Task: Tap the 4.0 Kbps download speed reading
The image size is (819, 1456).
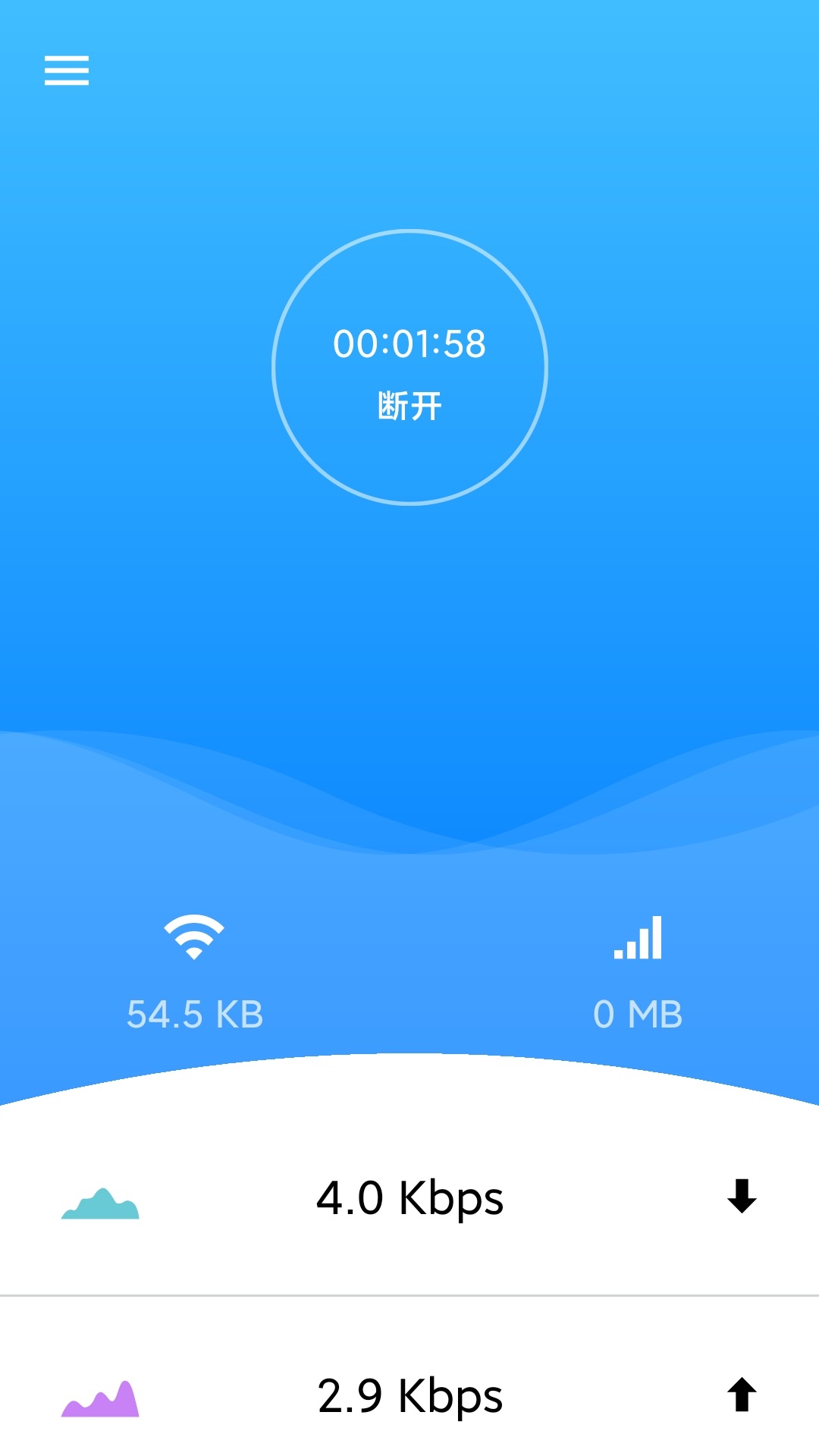Action: [x=410, y=1198]
